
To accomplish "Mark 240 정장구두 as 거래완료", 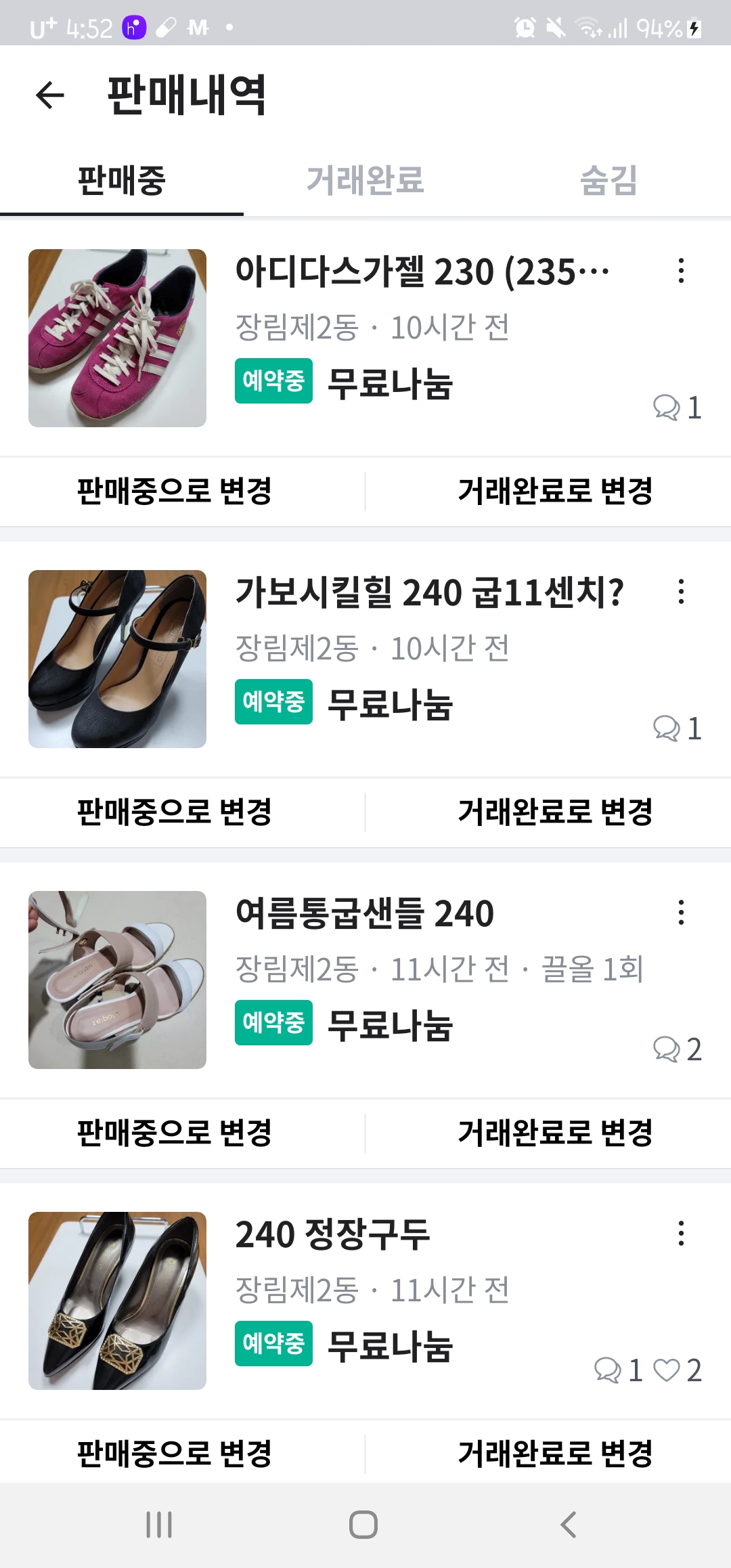I will 555,1453.
